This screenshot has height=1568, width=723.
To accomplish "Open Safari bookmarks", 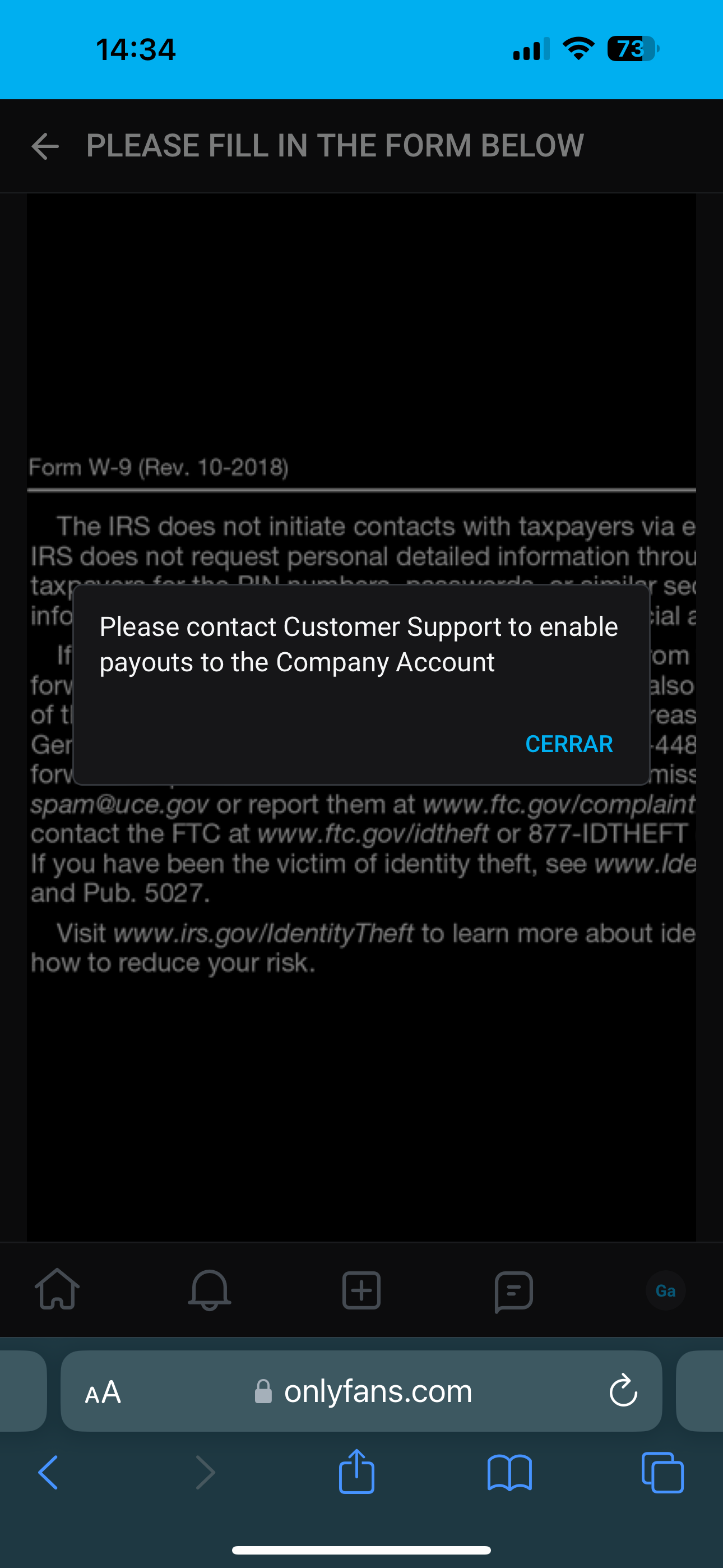I will tap(509, 1473).
